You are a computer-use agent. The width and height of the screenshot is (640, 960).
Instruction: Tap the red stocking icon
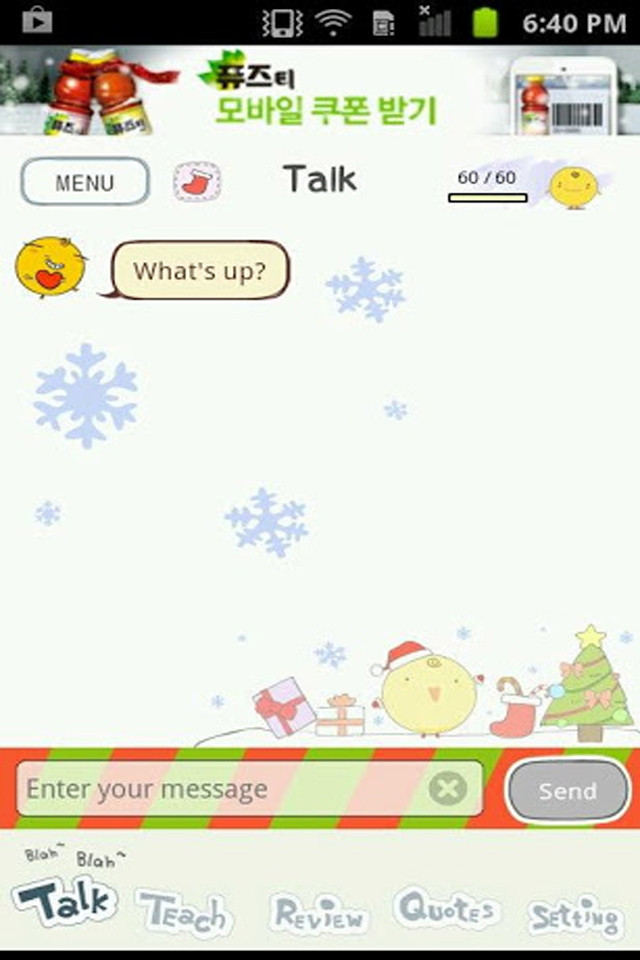pyautogui.click(x=197, y=182)
